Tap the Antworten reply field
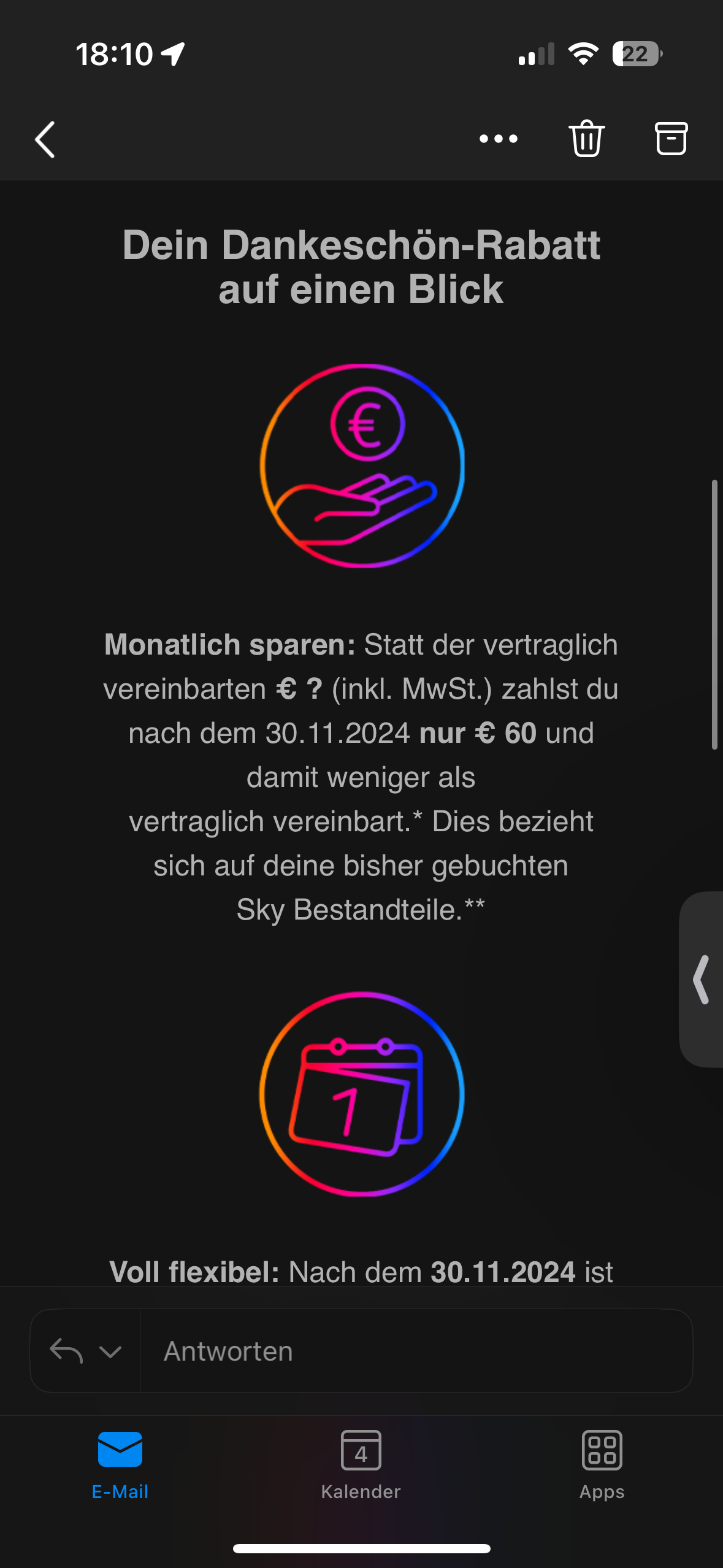Viewport: 723px width, 1568px height. tap(368, 1350)
